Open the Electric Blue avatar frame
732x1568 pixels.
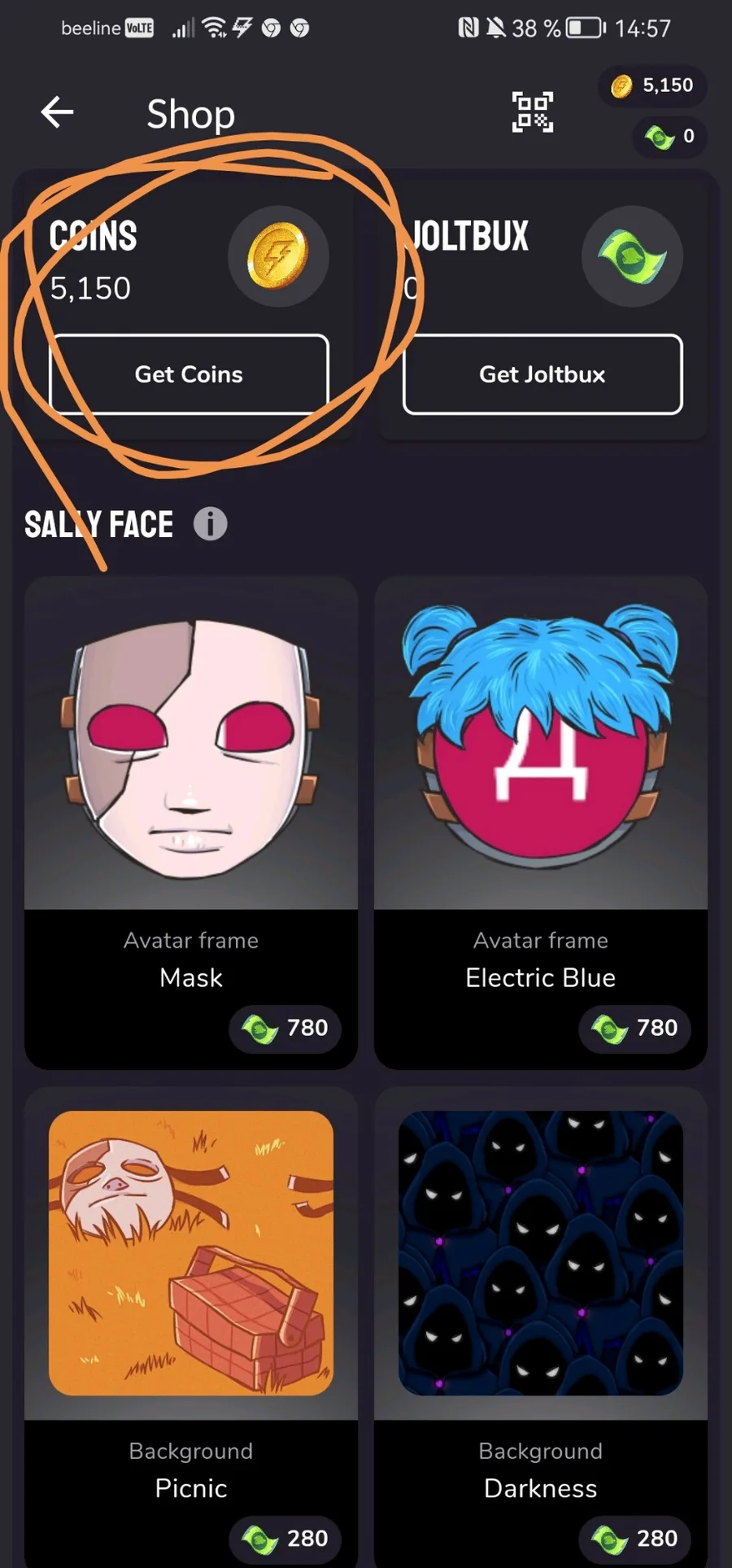541,823
